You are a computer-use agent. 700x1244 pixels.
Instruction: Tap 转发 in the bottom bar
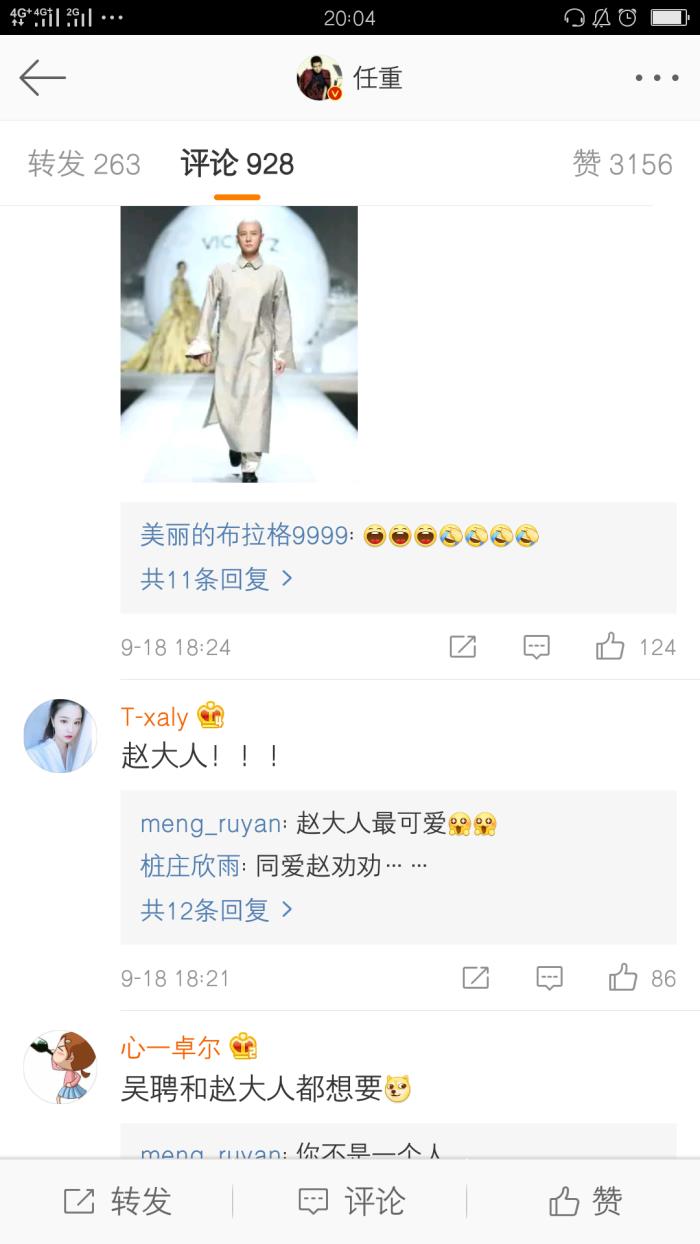tap(117, 1201)
